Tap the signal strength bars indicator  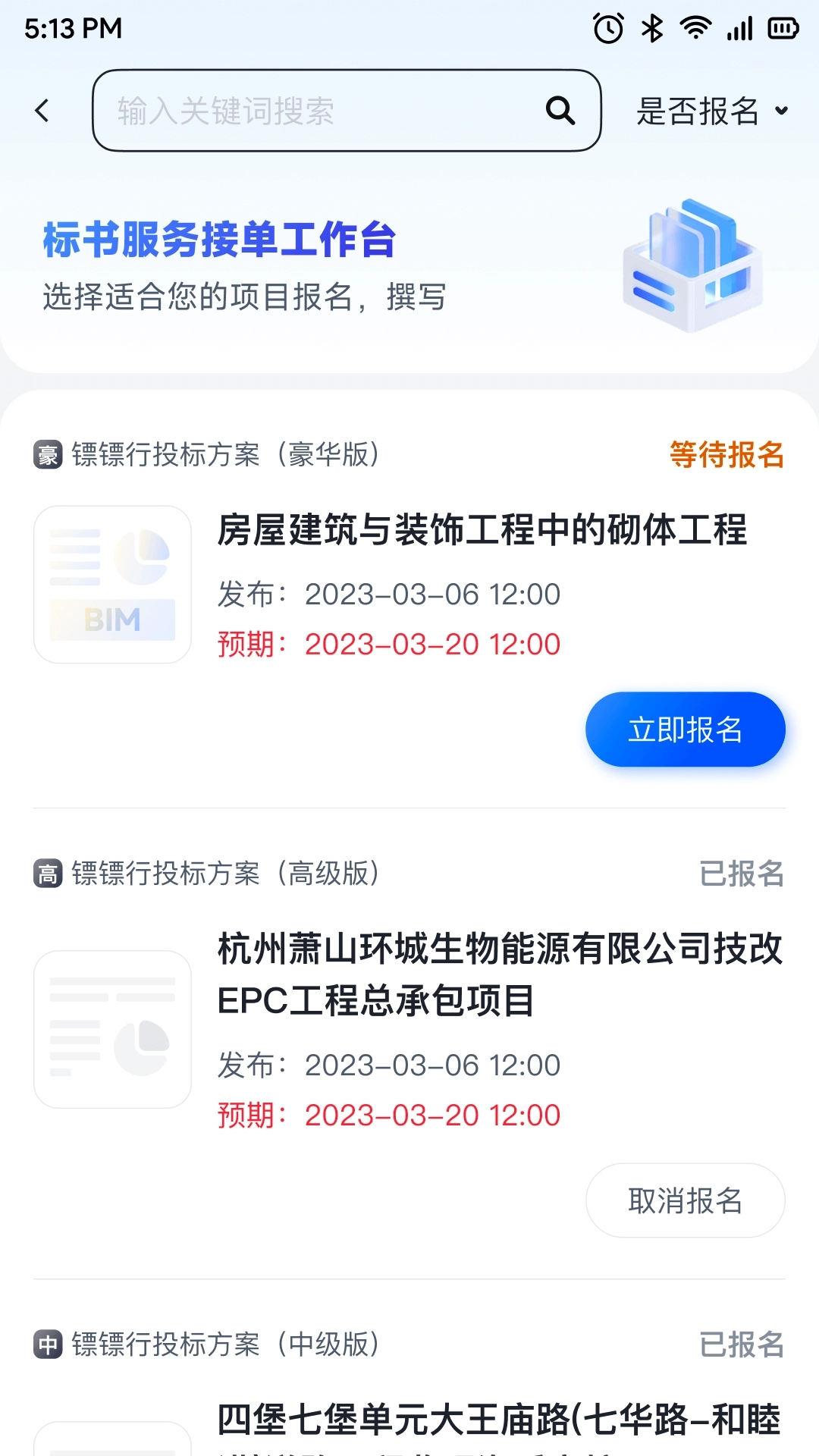click(x=738, y=27)
